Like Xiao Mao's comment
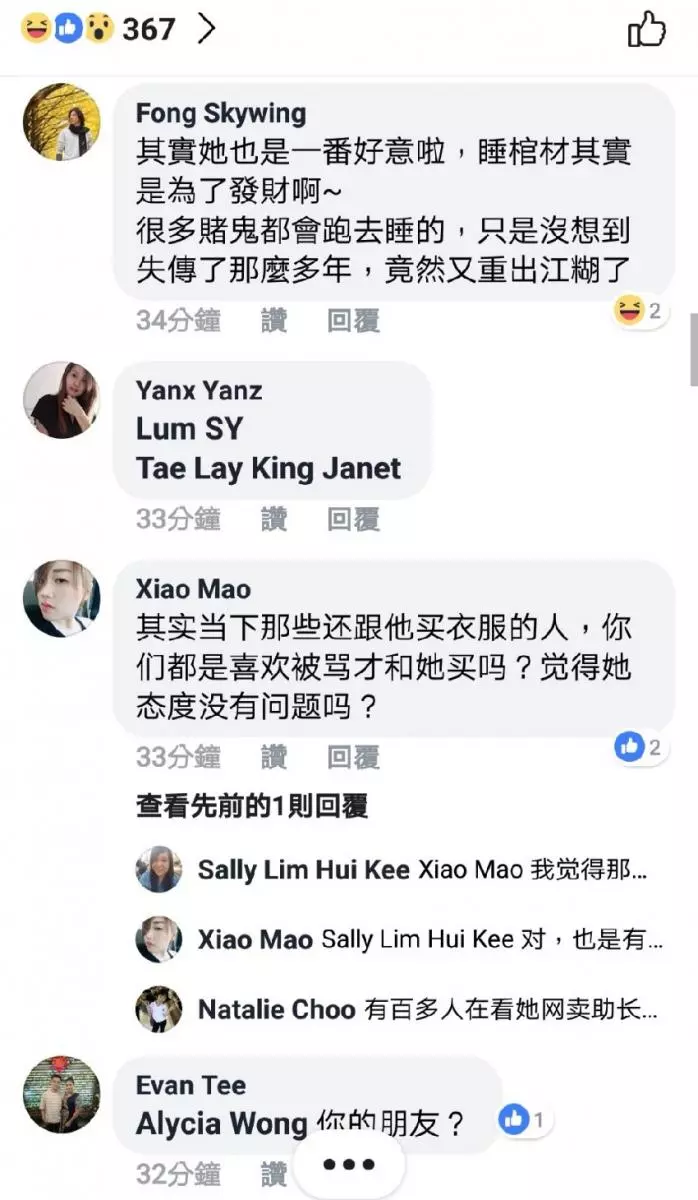The width and height of the screenshot is (698, 1200). click(274, 757)
